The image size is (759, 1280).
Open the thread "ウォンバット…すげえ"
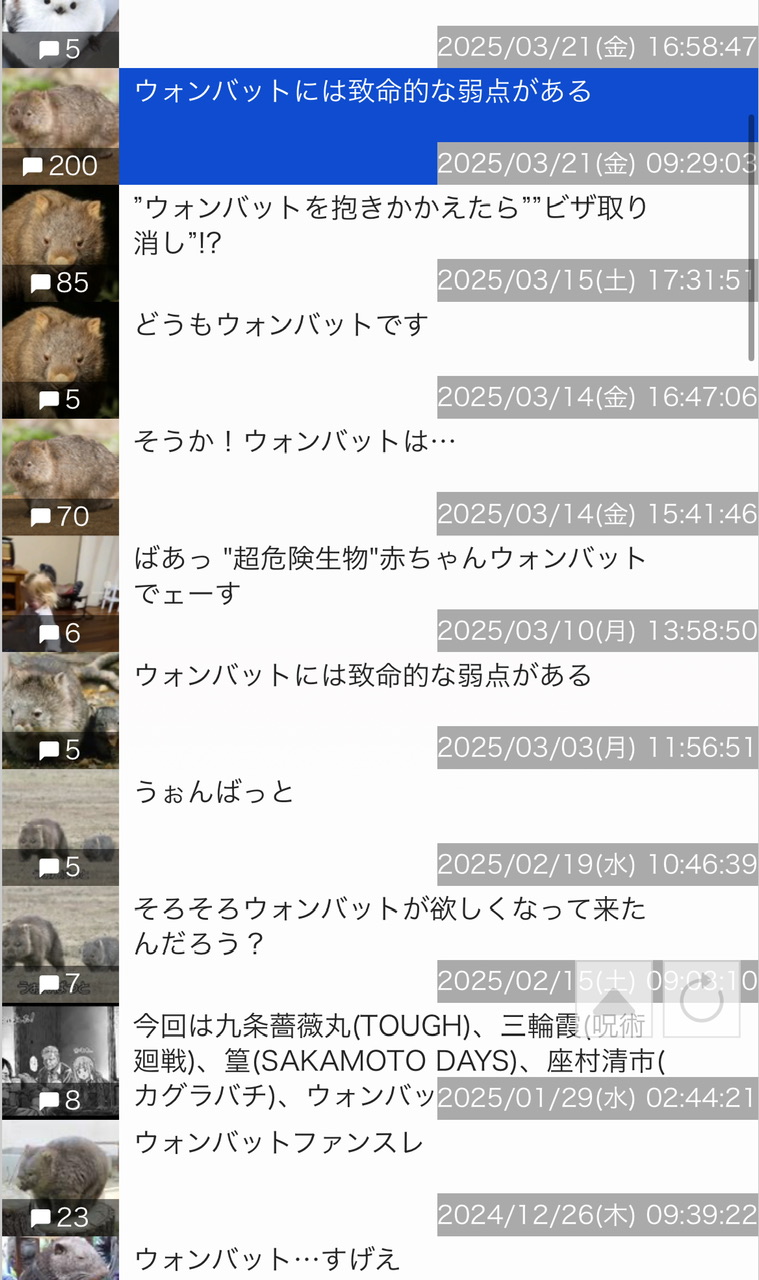379,1259
